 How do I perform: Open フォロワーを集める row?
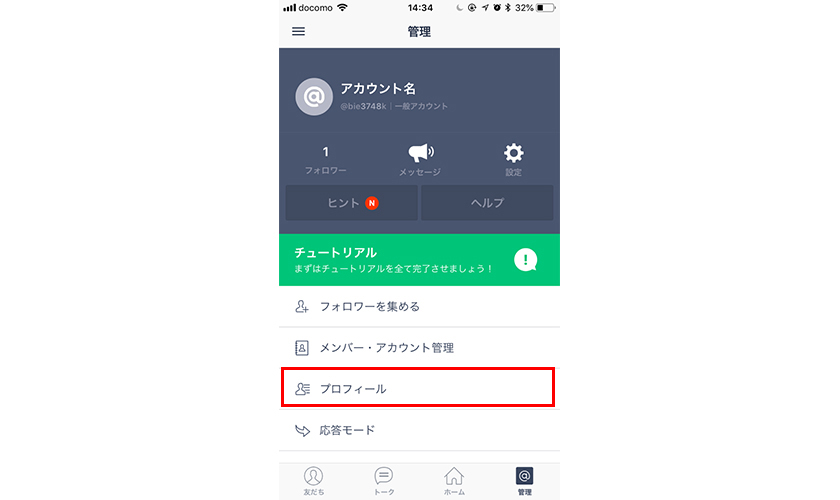419,306
